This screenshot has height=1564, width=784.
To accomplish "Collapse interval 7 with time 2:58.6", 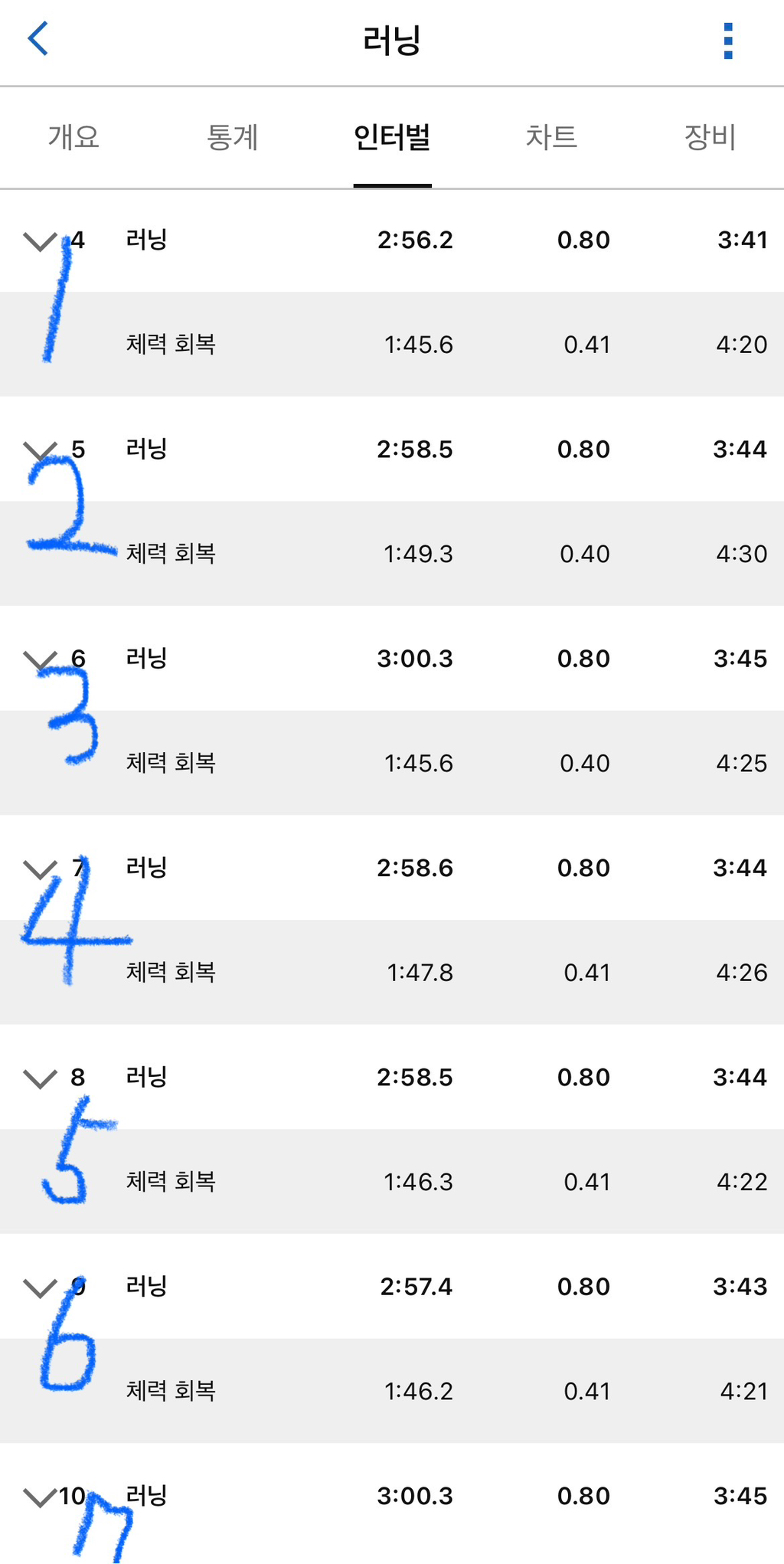I will (x=40, y=869).
